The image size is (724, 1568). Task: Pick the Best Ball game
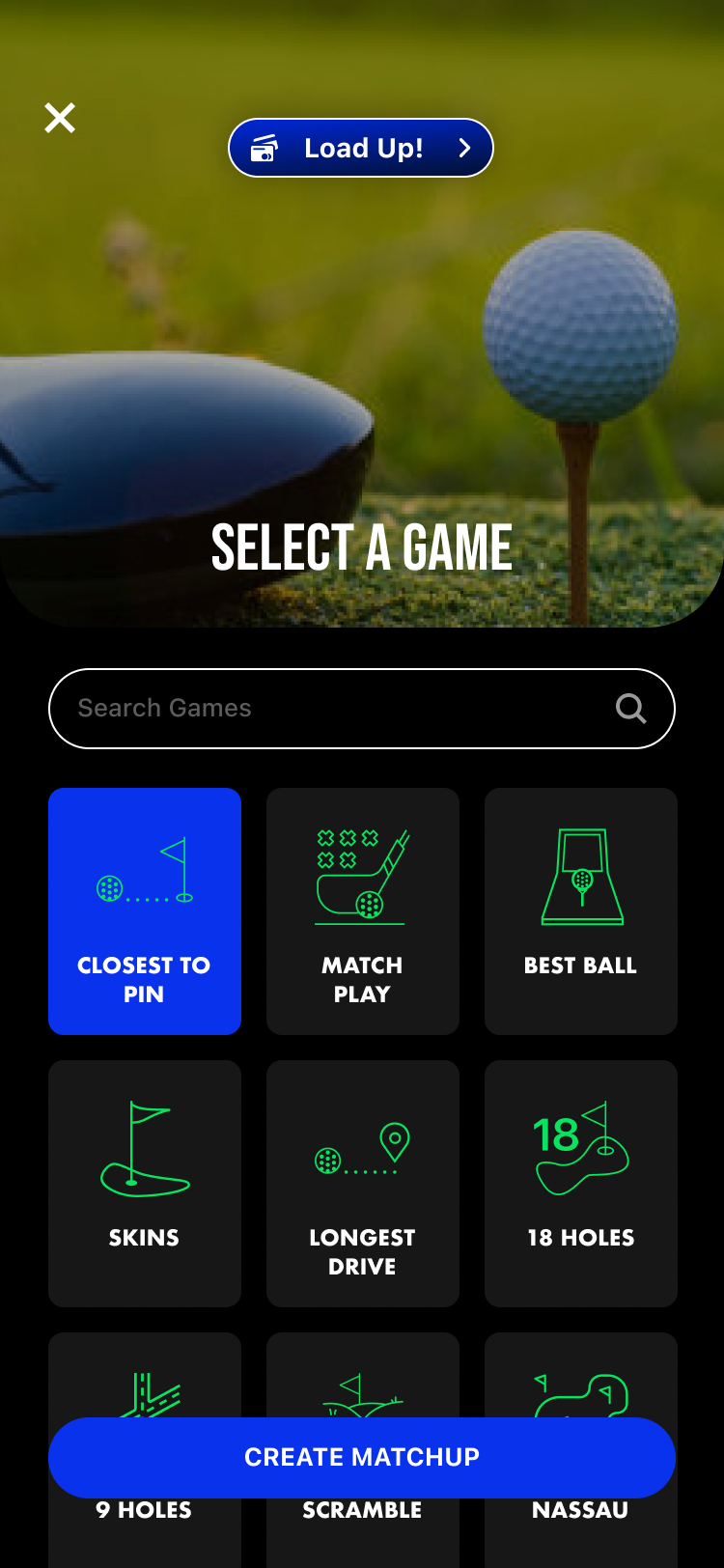pos(581,911)
